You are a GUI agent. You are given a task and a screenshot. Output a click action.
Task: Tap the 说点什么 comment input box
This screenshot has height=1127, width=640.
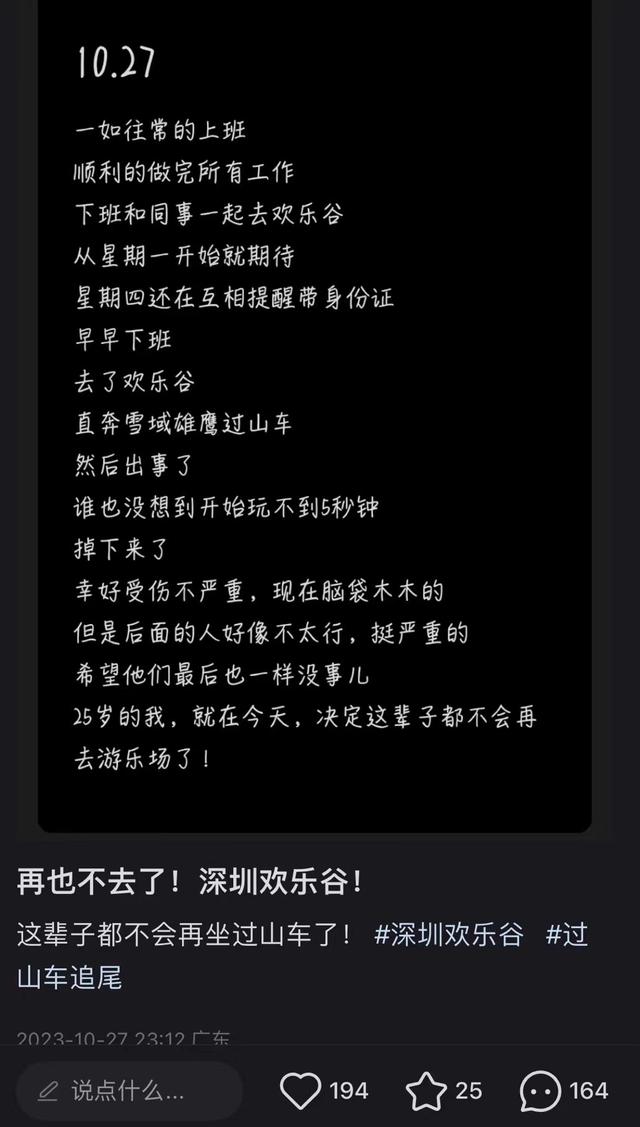[128, 1090]
